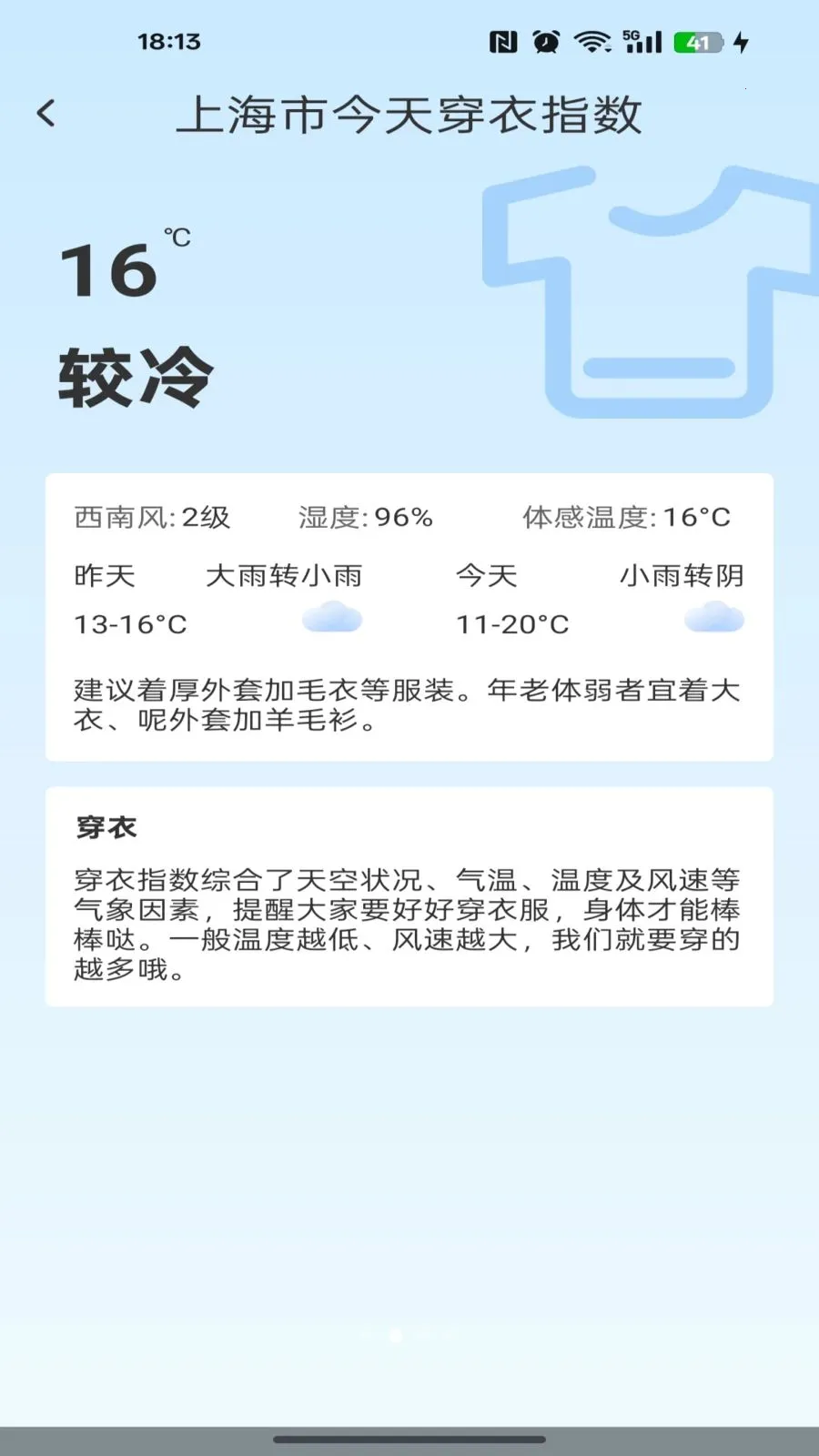Tap the back arrow to leave this page

(x=44, y=113)
